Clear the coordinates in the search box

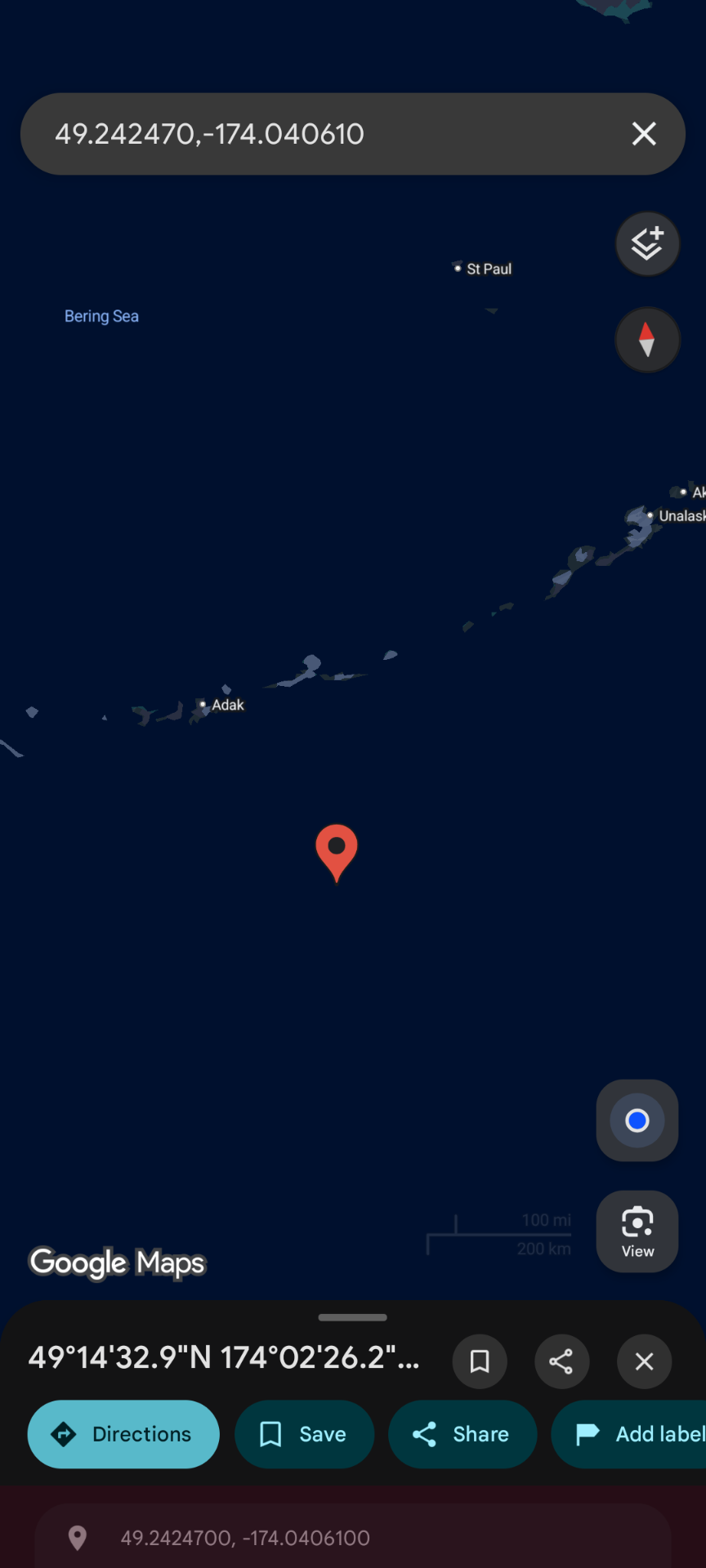pos(644,134)
